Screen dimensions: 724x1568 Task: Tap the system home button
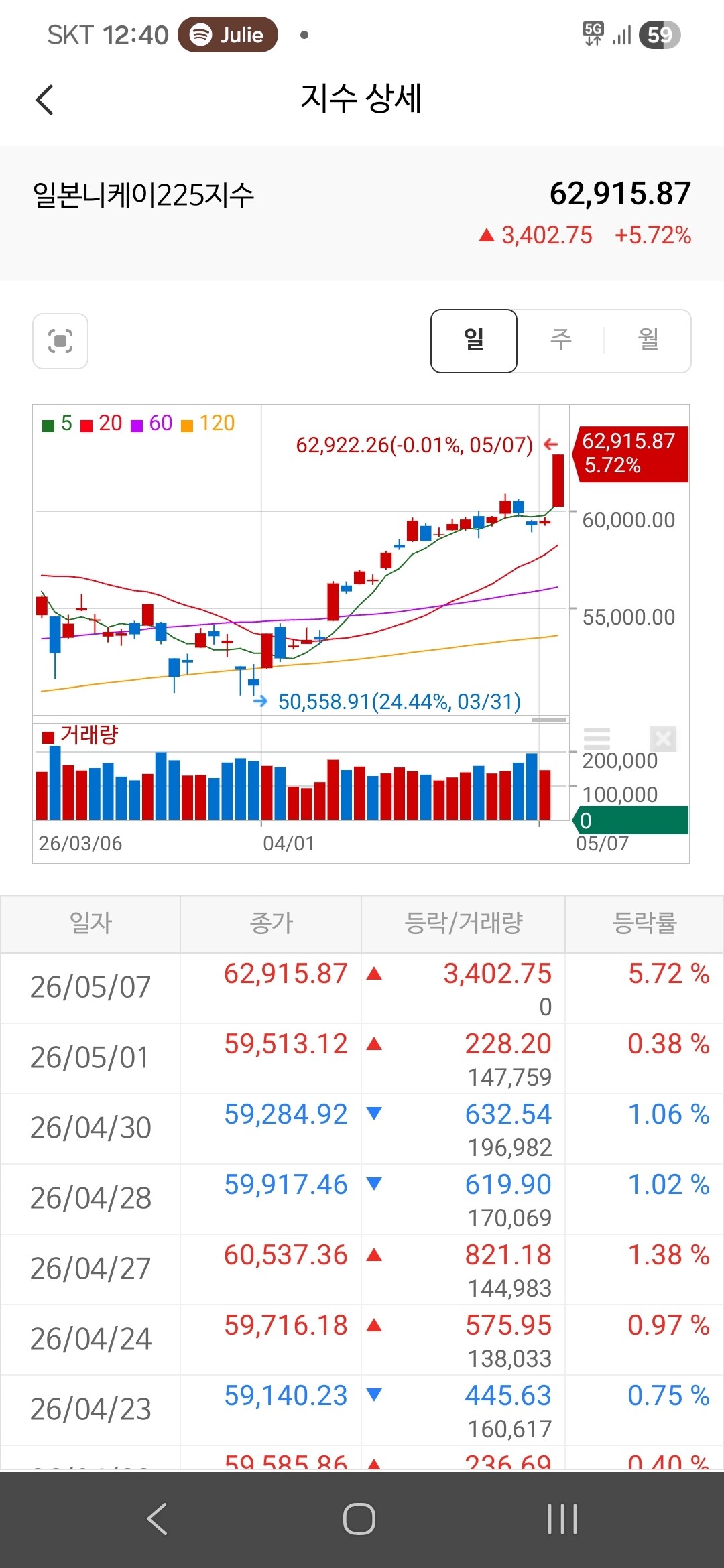tap(359, 1519)
